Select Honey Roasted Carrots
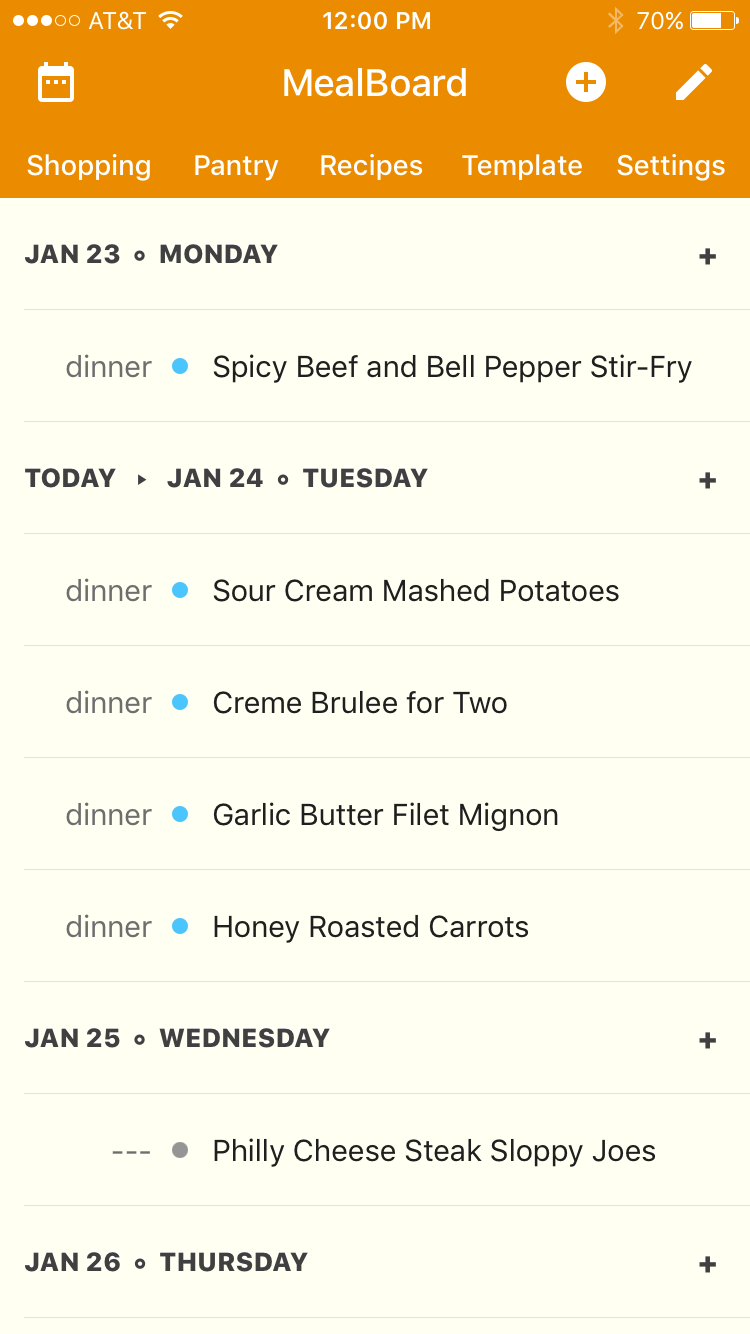The image size is (750, 1334). (x=371, y=927)
